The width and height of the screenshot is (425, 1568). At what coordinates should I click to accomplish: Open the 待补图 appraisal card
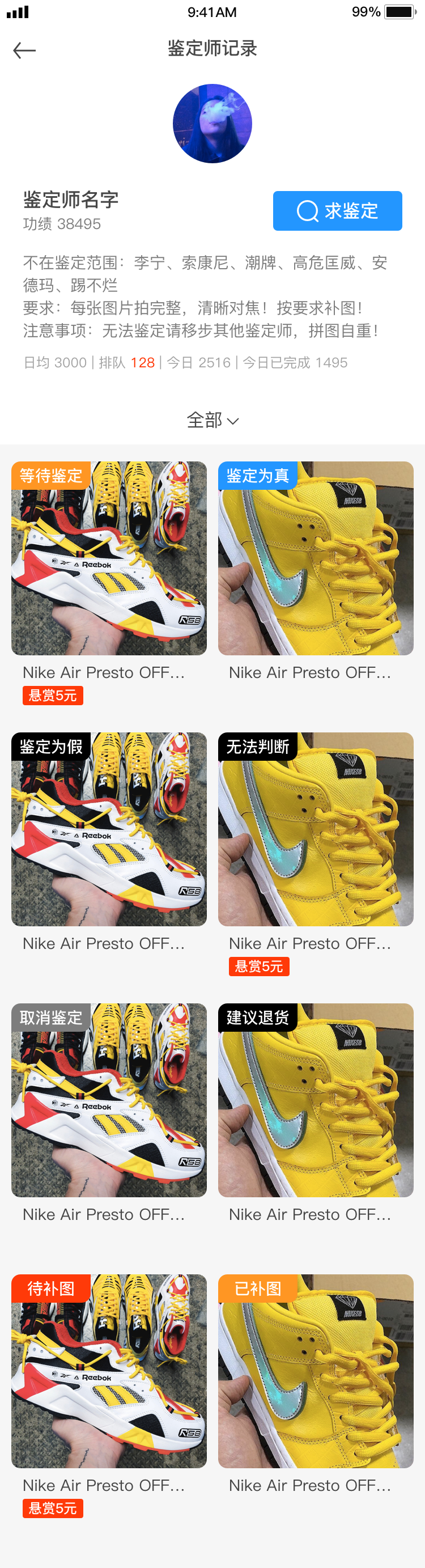click(x=109, y=1371)
